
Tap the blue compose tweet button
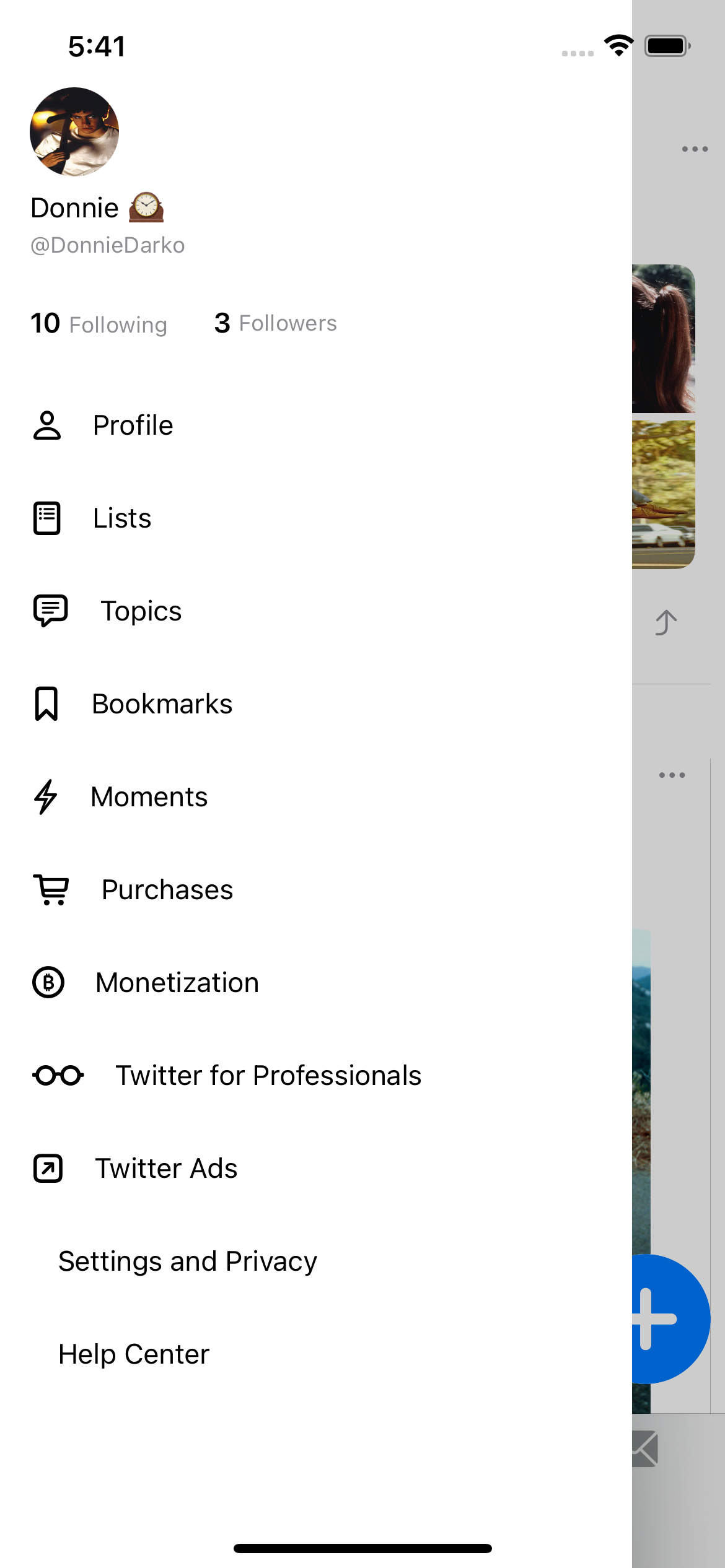click(x=663, y=1319)
